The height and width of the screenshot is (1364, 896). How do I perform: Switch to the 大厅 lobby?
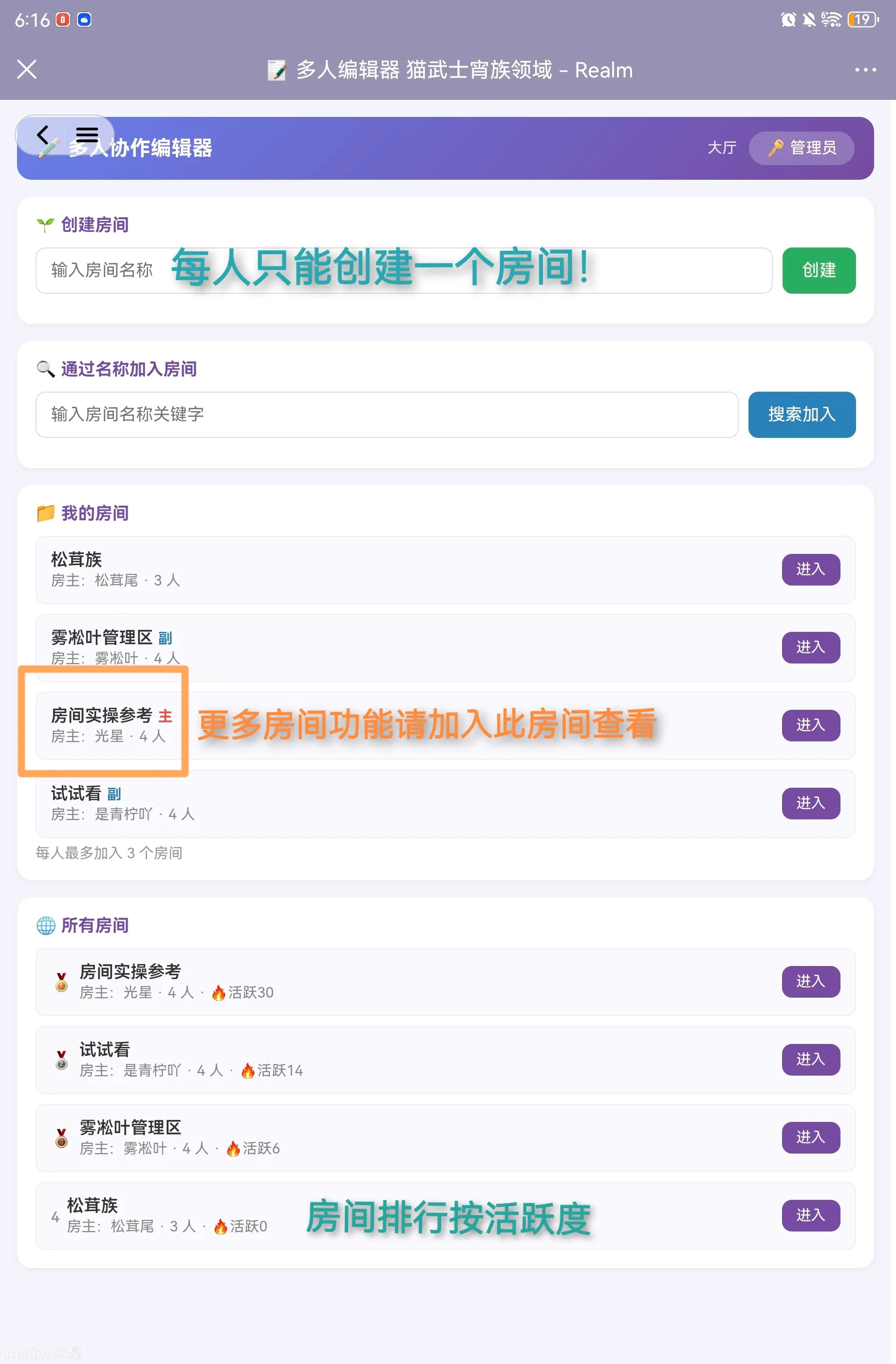pyautogui.click(x=721, y=148)
